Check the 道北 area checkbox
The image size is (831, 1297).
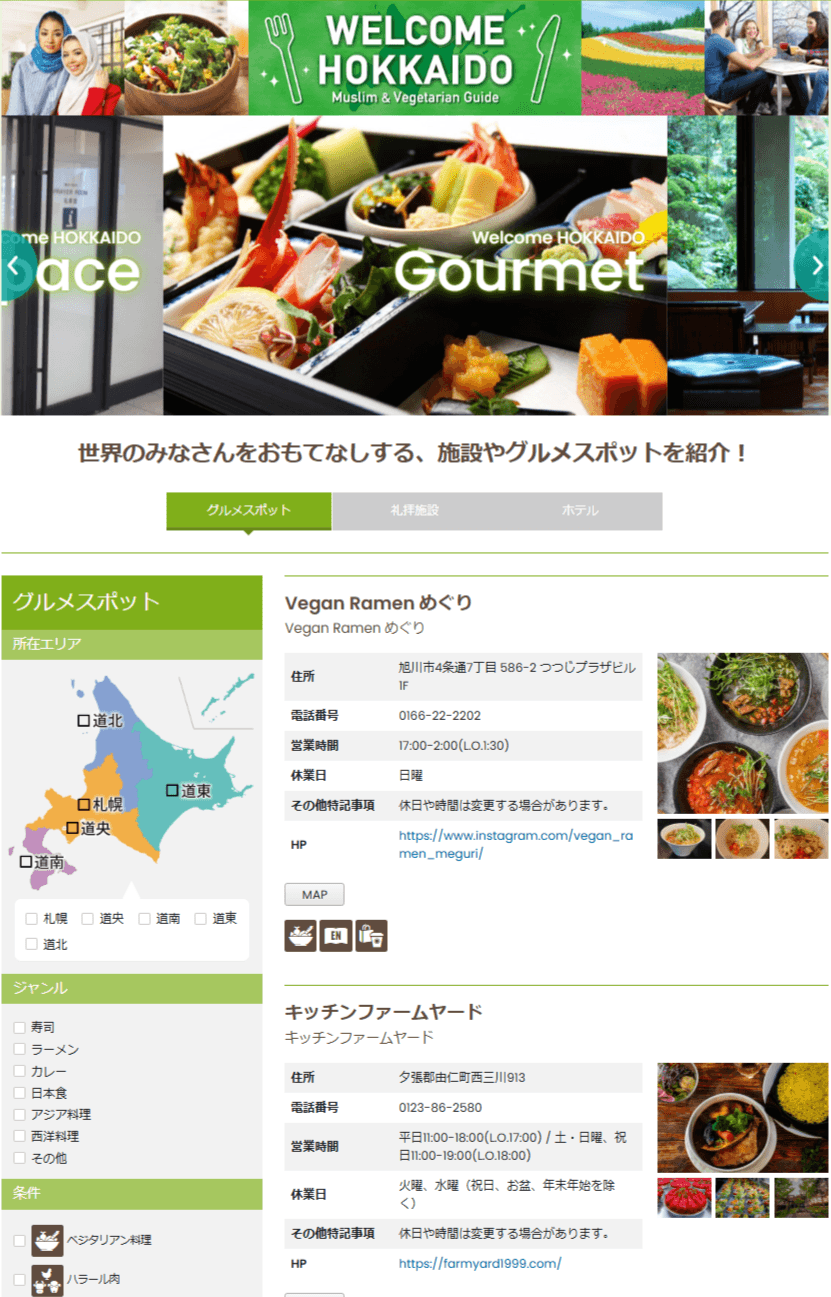32,944
